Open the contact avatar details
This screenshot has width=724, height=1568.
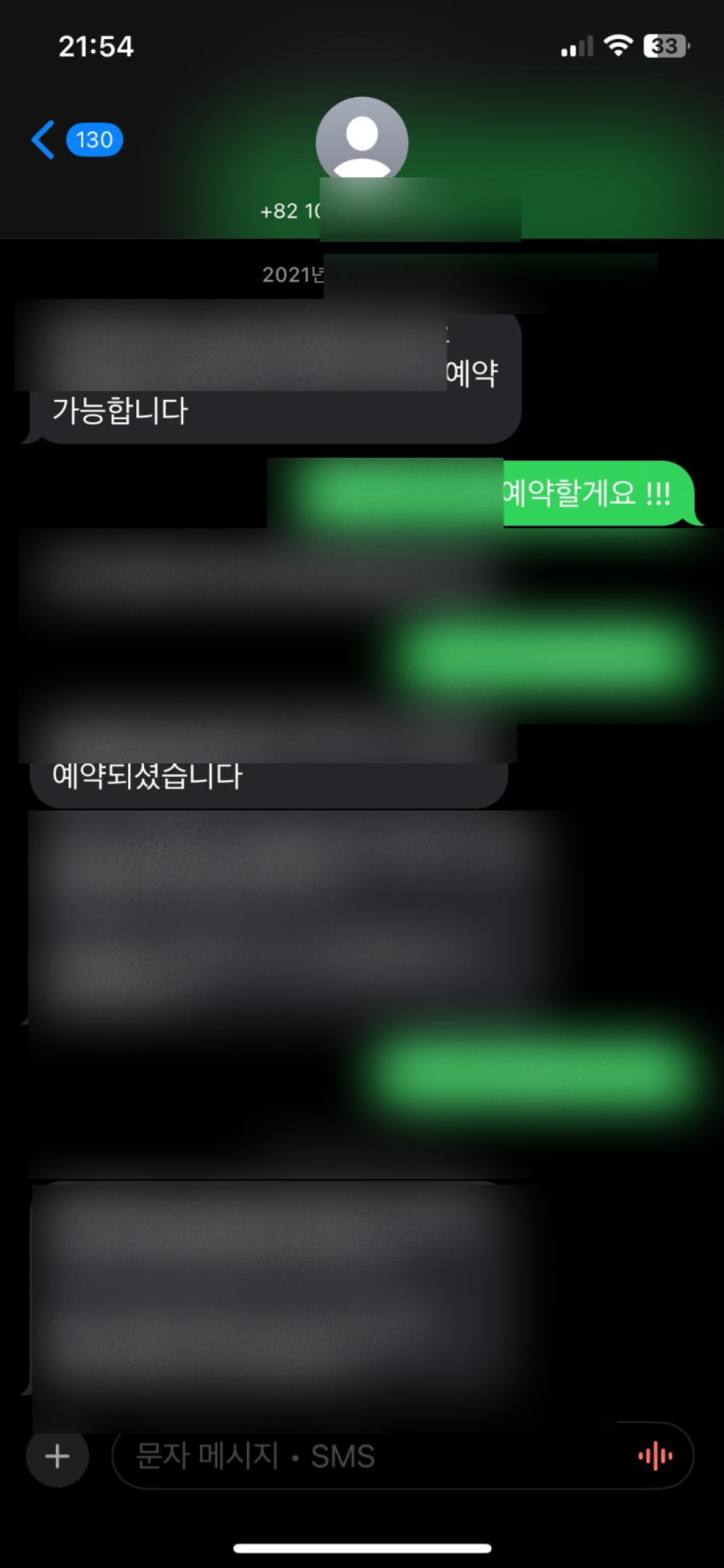click(362, 140)
